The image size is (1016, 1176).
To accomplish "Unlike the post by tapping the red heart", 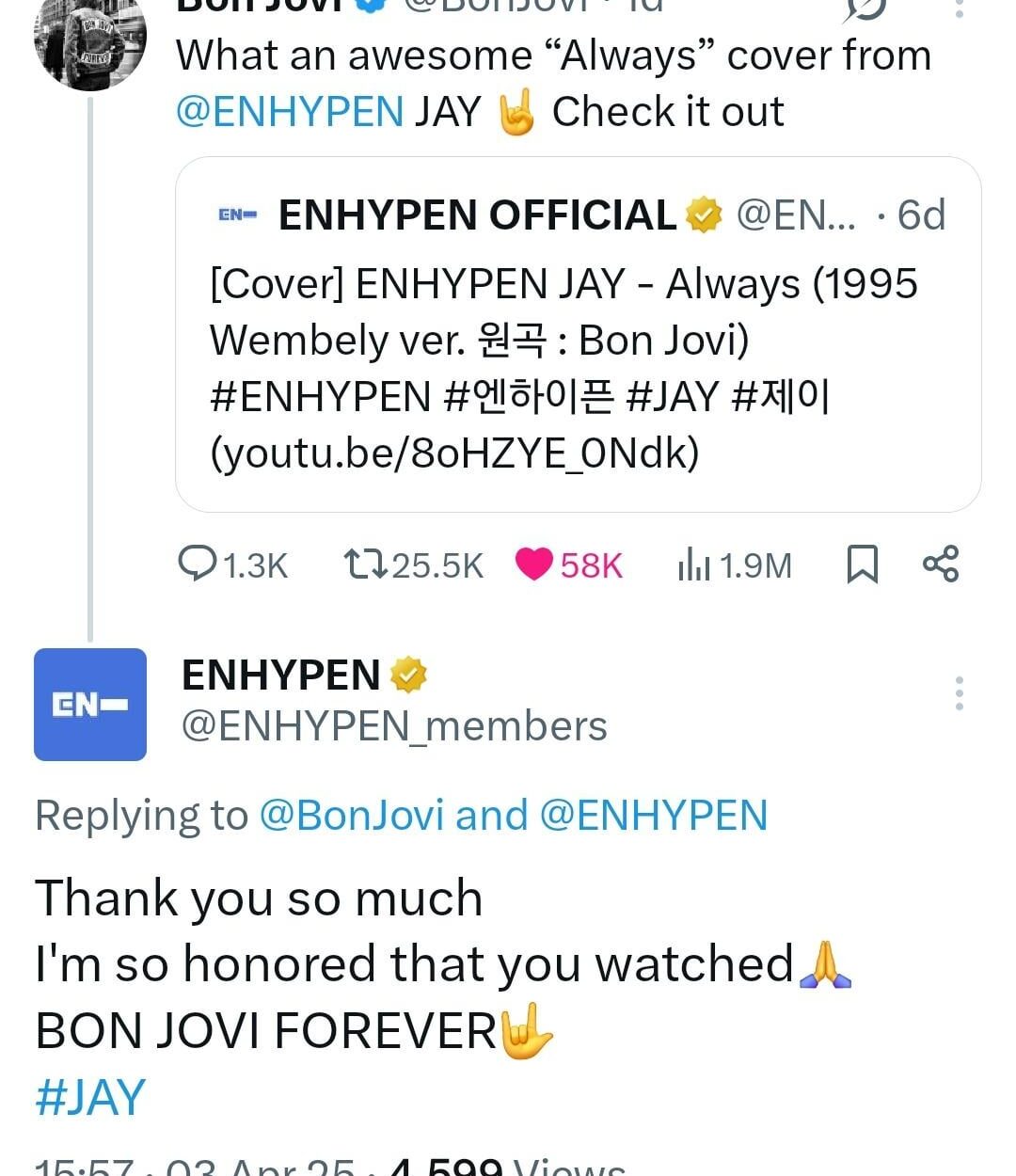I will click(x=536, y=564).
